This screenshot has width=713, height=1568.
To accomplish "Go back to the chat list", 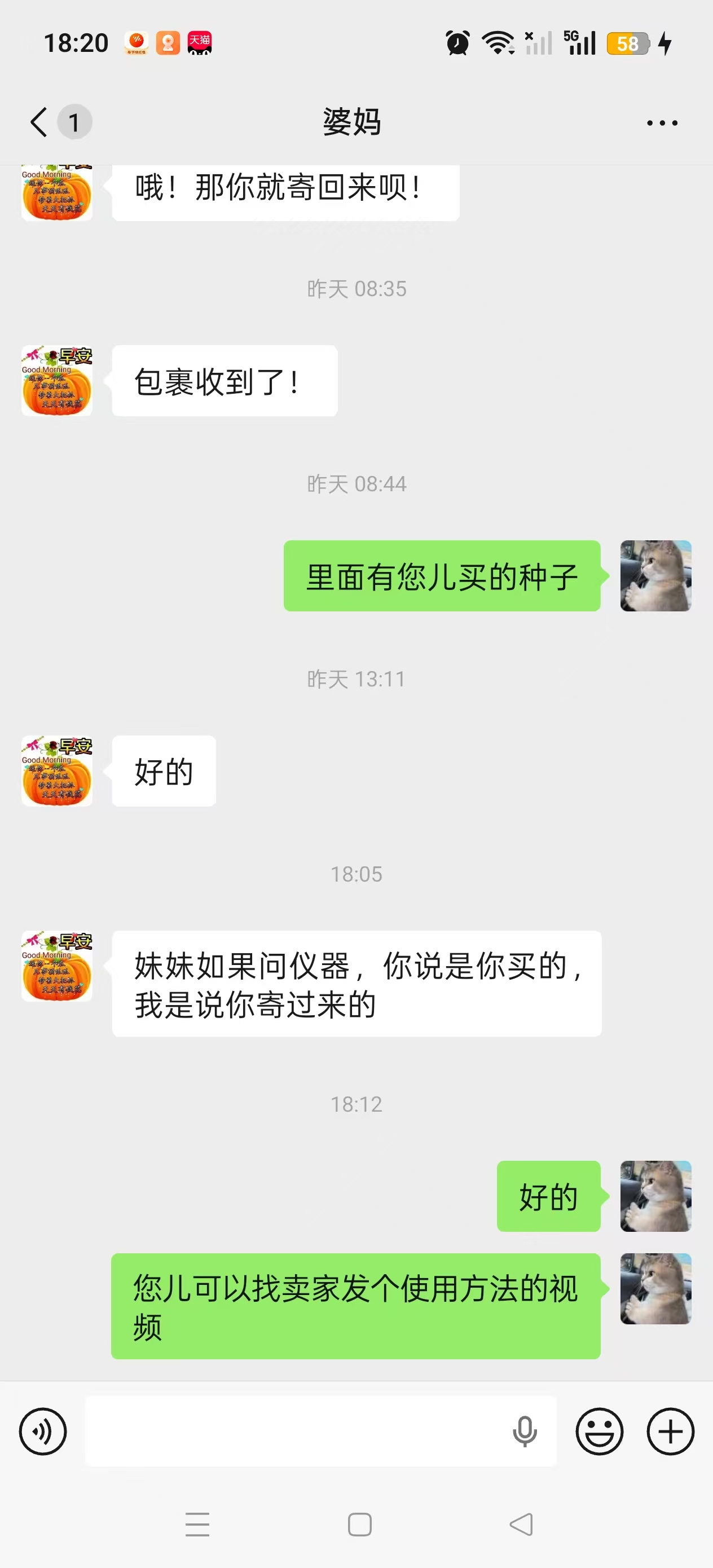I will coord(39,122).
